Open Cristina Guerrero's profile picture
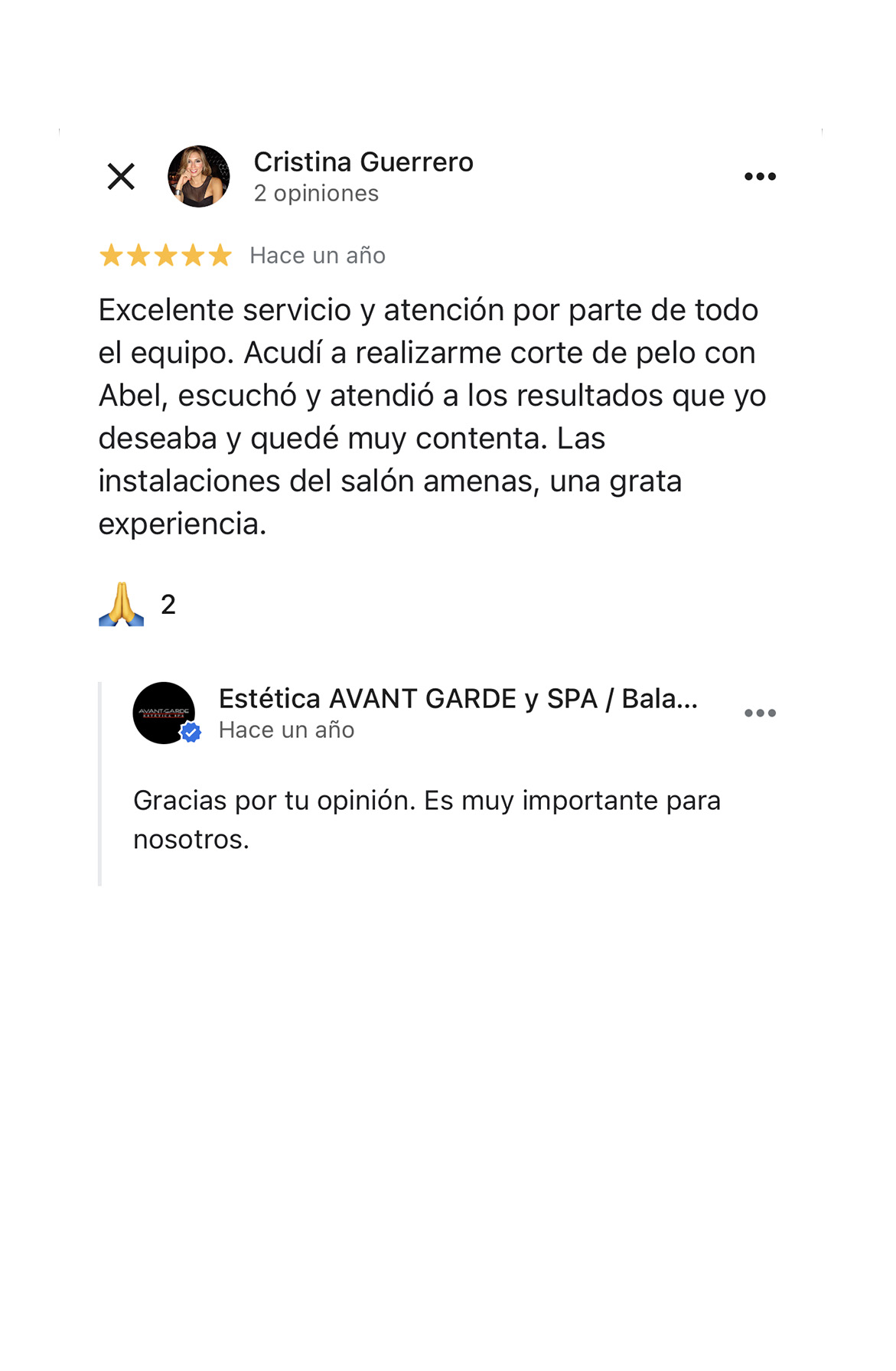896x1371 pixels. (198, 177)
